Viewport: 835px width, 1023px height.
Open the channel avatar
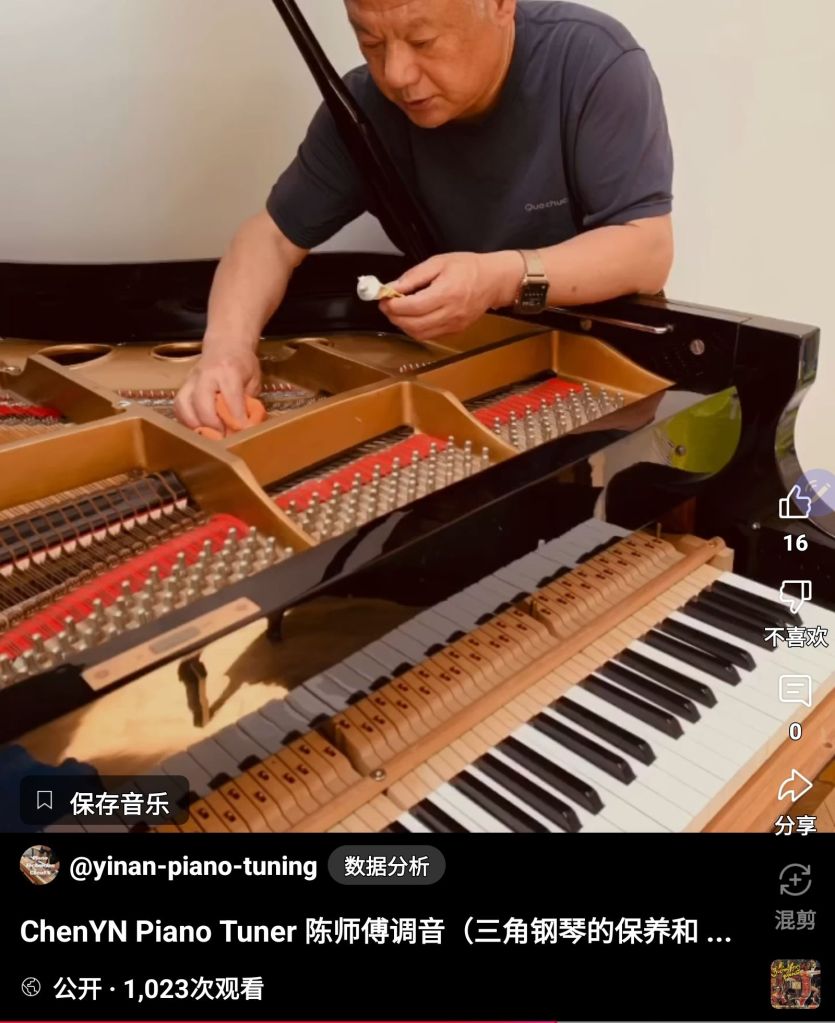39,866
